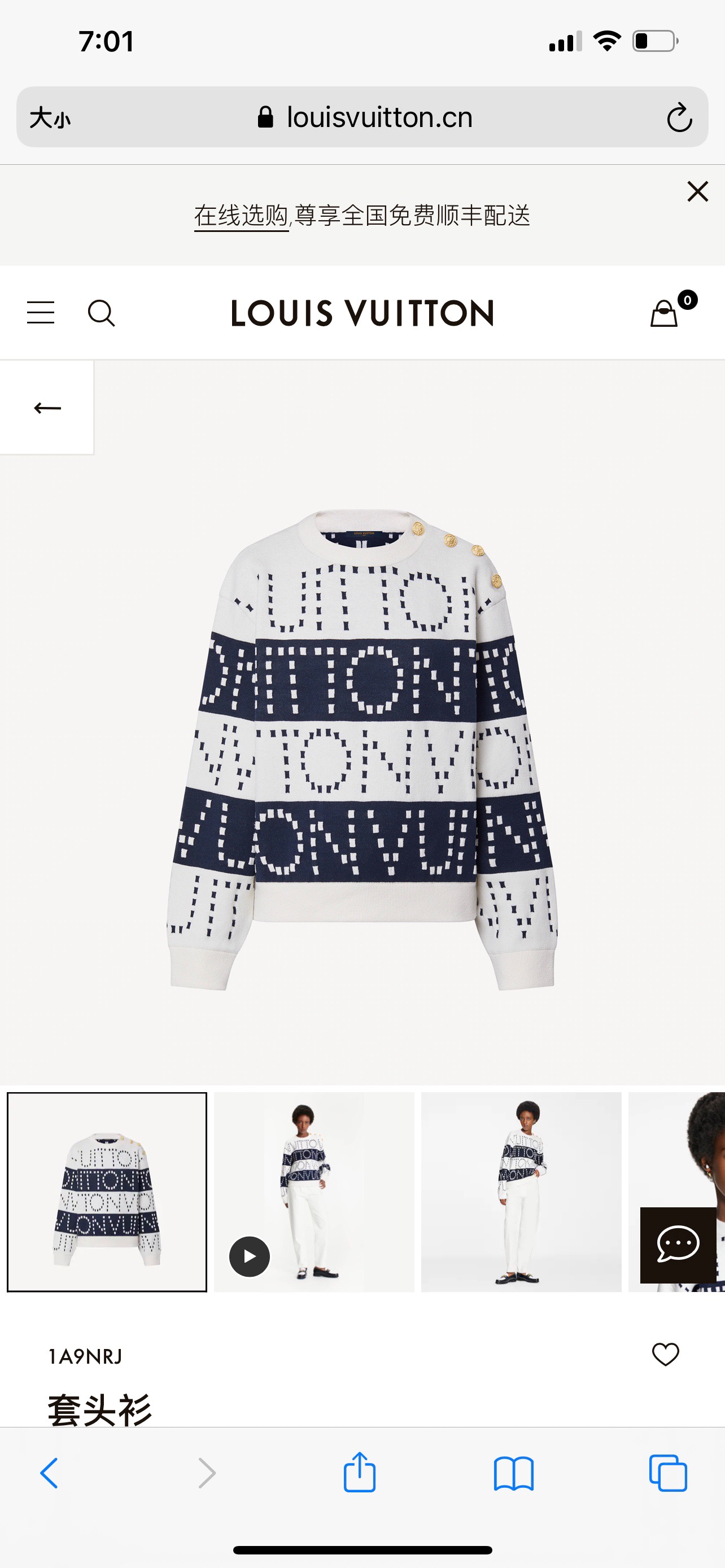Reload the page in Safari

tap(679, 117)
